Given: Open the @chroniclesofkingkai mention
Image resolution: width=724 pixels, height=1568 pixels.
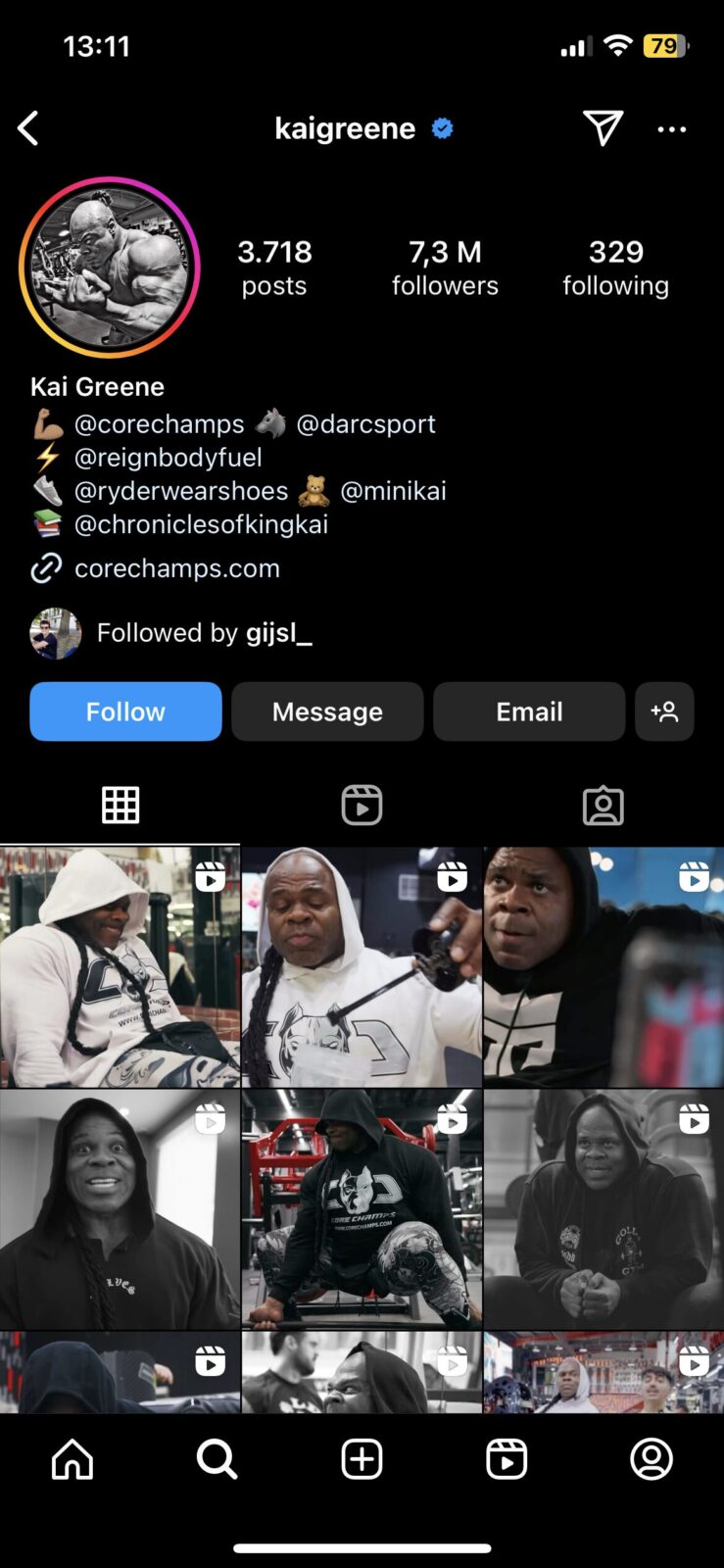Looking at the screenshot, I should [201, 524].
